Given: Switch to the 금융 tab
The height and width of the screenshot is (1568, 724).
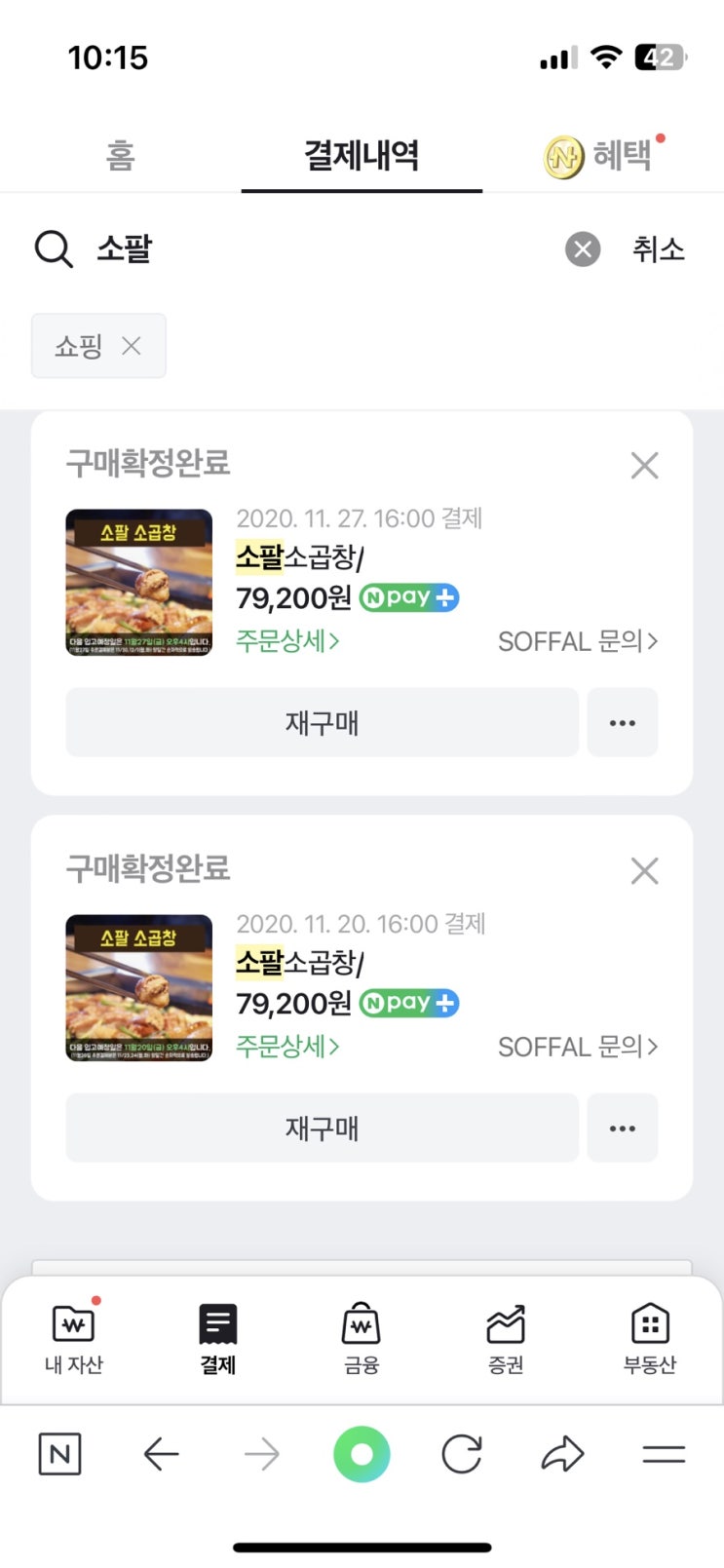Looking at the screenshot, I should coord(361,1339).
